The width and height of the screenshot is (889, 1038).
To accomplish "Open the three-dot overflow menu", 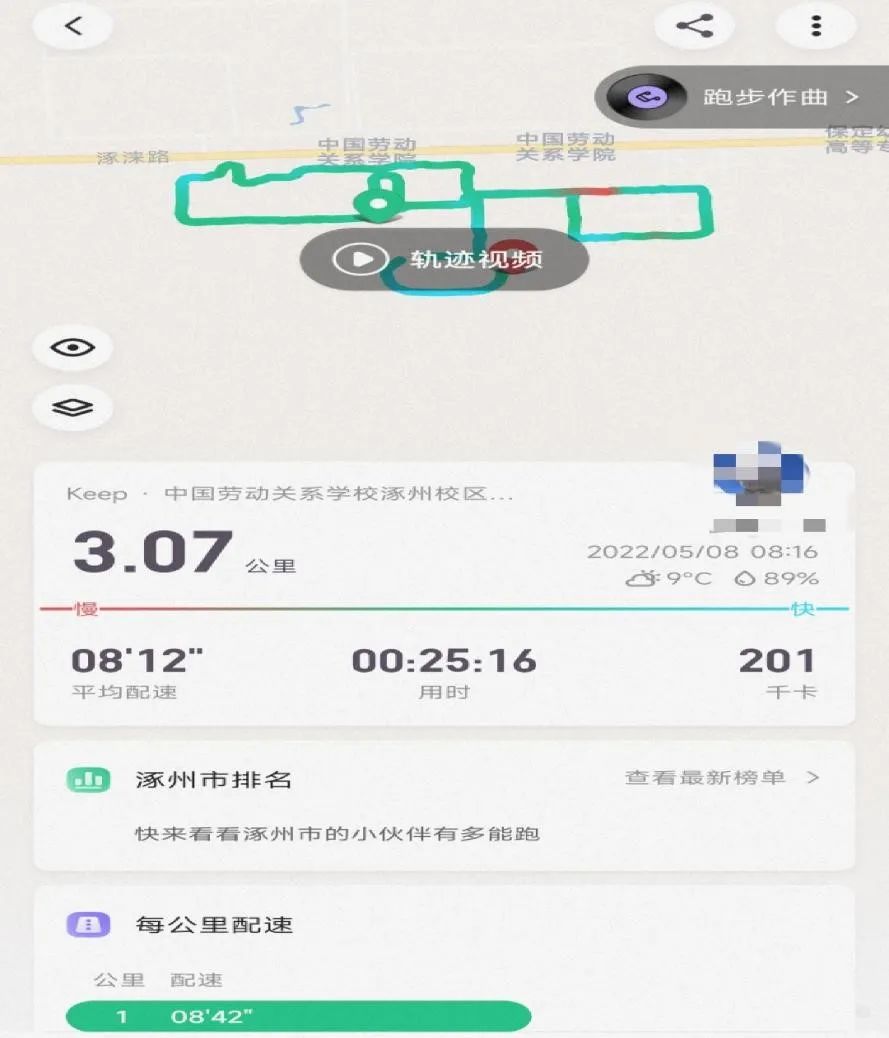I will [816, 26].
